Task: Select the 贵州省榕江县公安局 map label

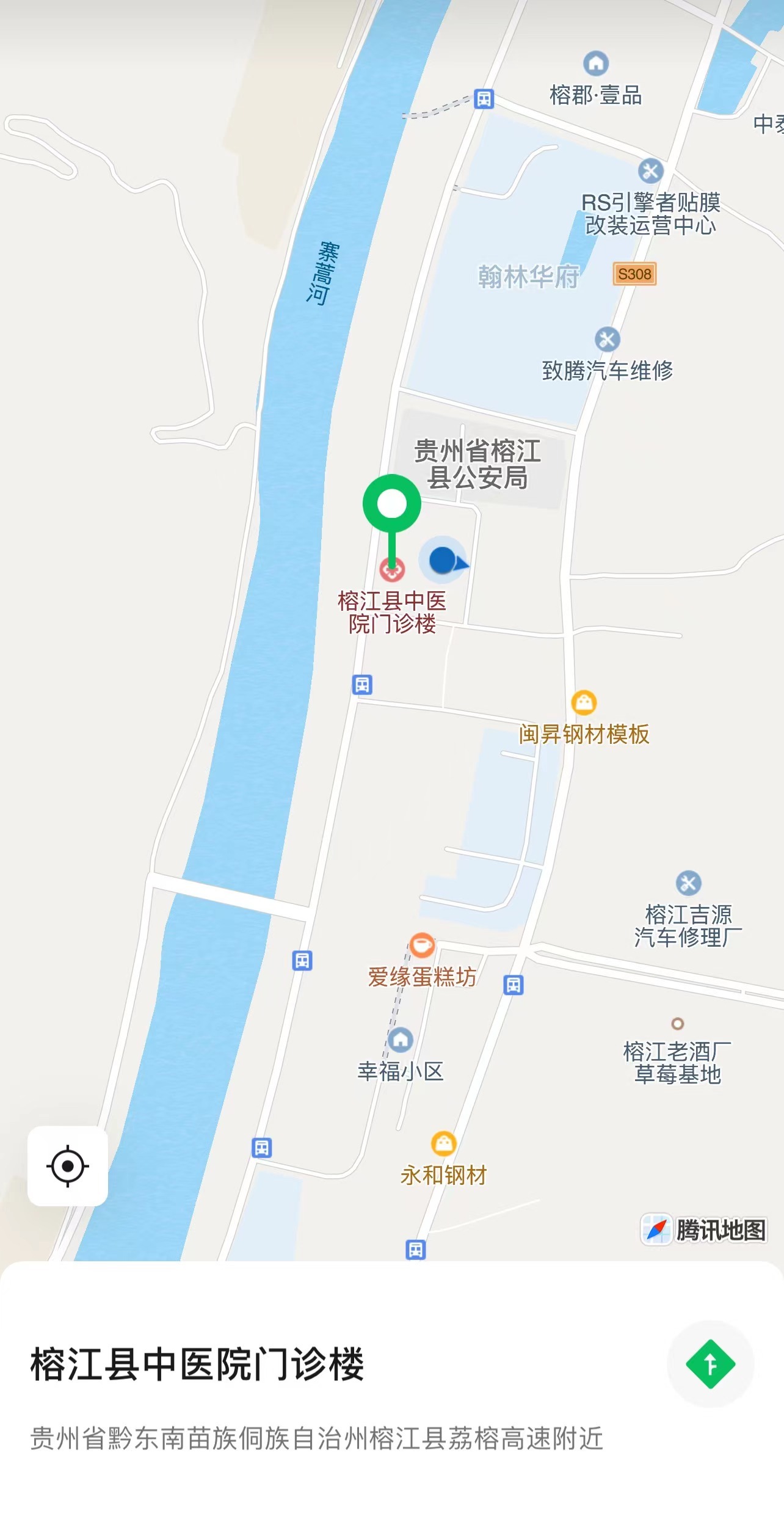Action: pos(477,464)
